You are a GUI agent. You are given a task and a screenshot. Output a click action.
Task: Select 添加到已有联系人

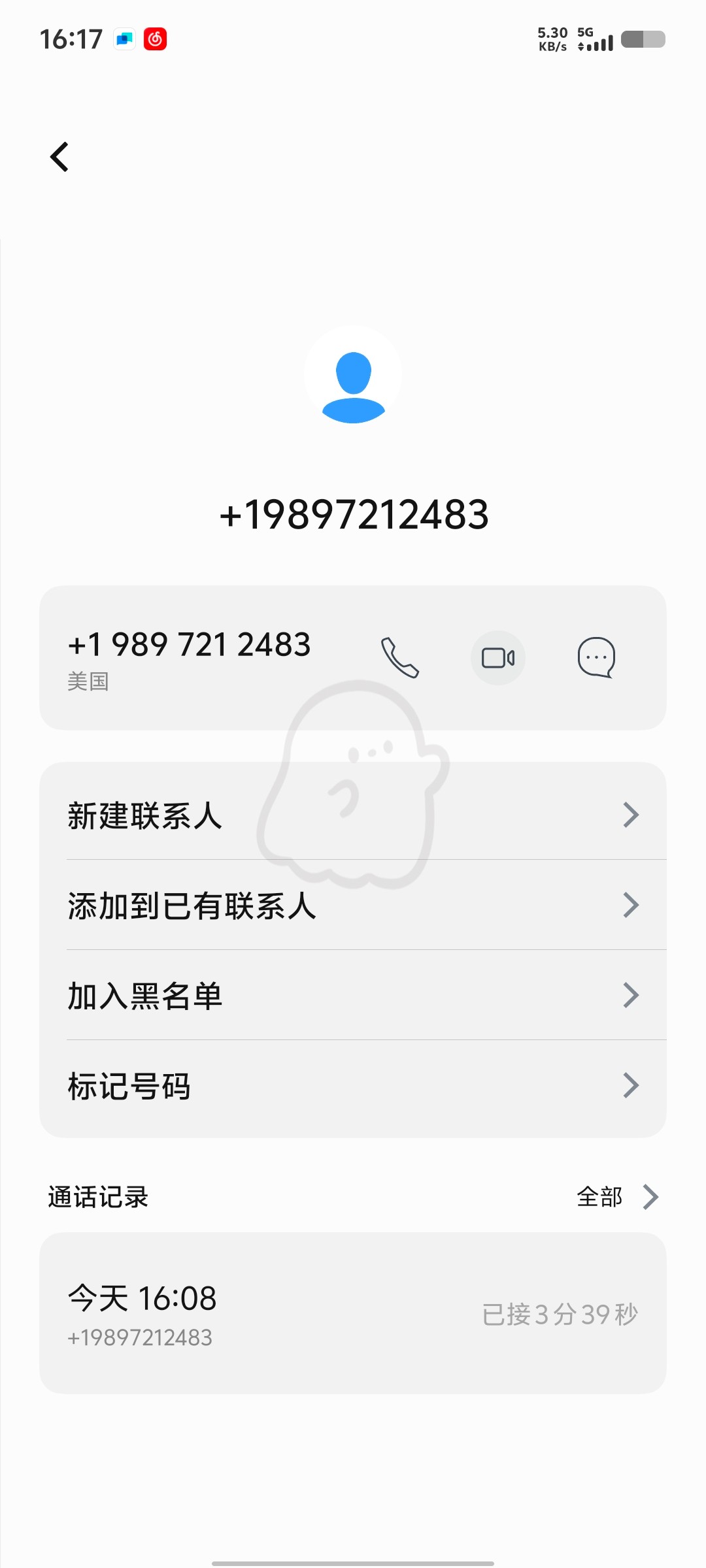[x=353, y=905]
